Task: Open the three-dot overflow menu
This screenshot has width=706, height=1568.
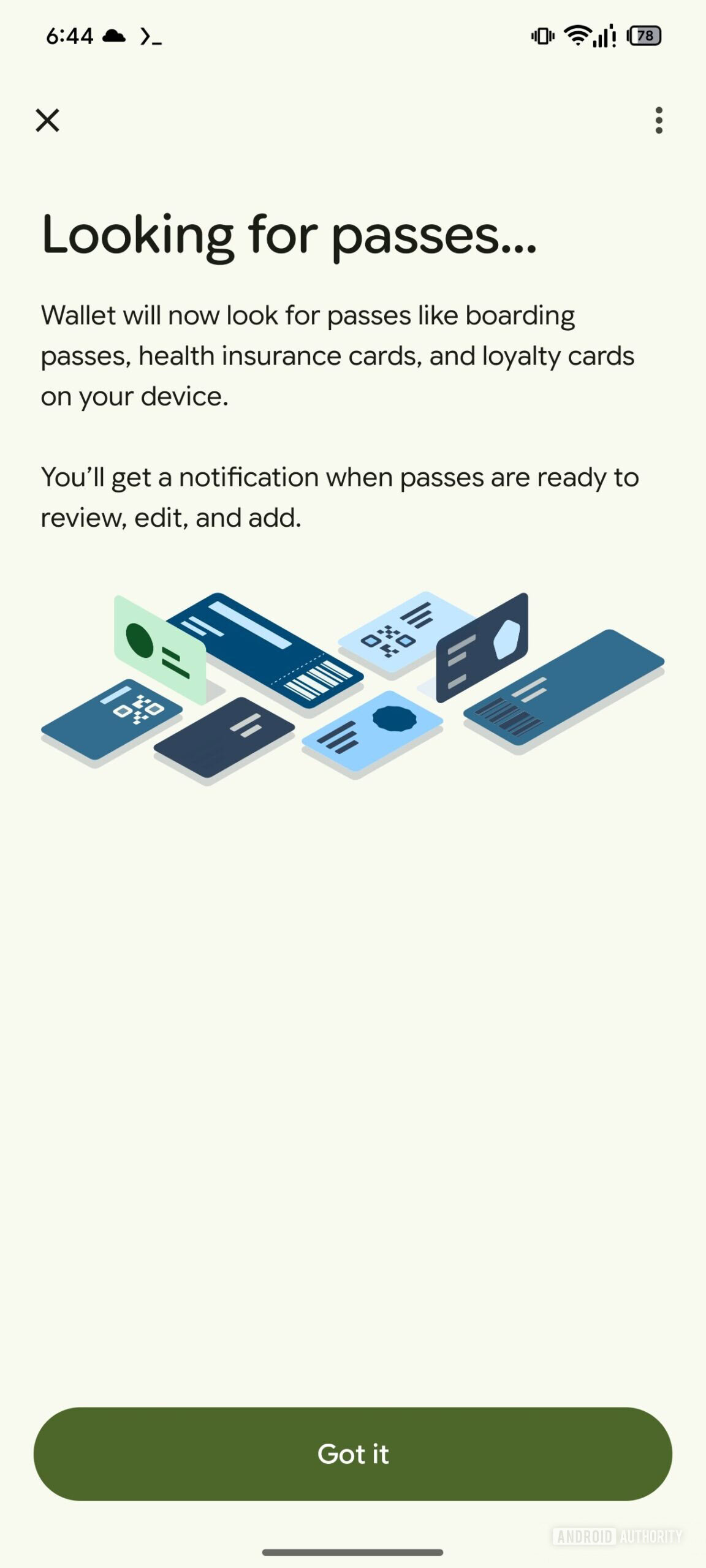Action: click(x=659, y=120)
